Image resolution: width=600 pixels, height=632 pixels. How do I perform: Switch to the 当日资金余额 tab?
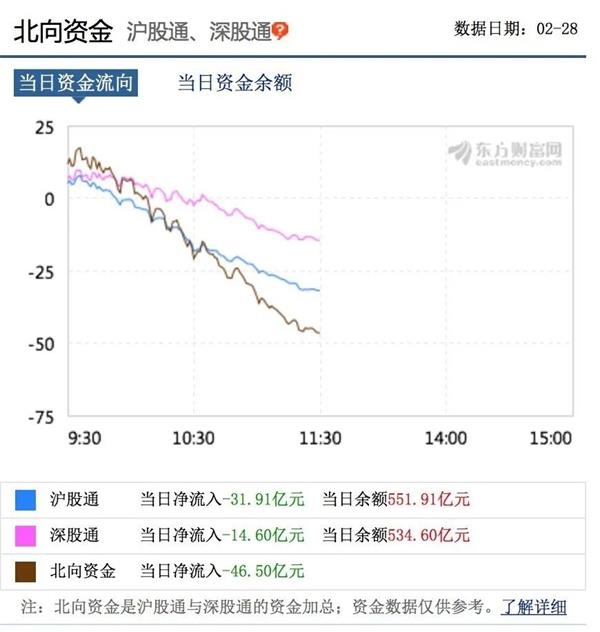click(234, 84)
